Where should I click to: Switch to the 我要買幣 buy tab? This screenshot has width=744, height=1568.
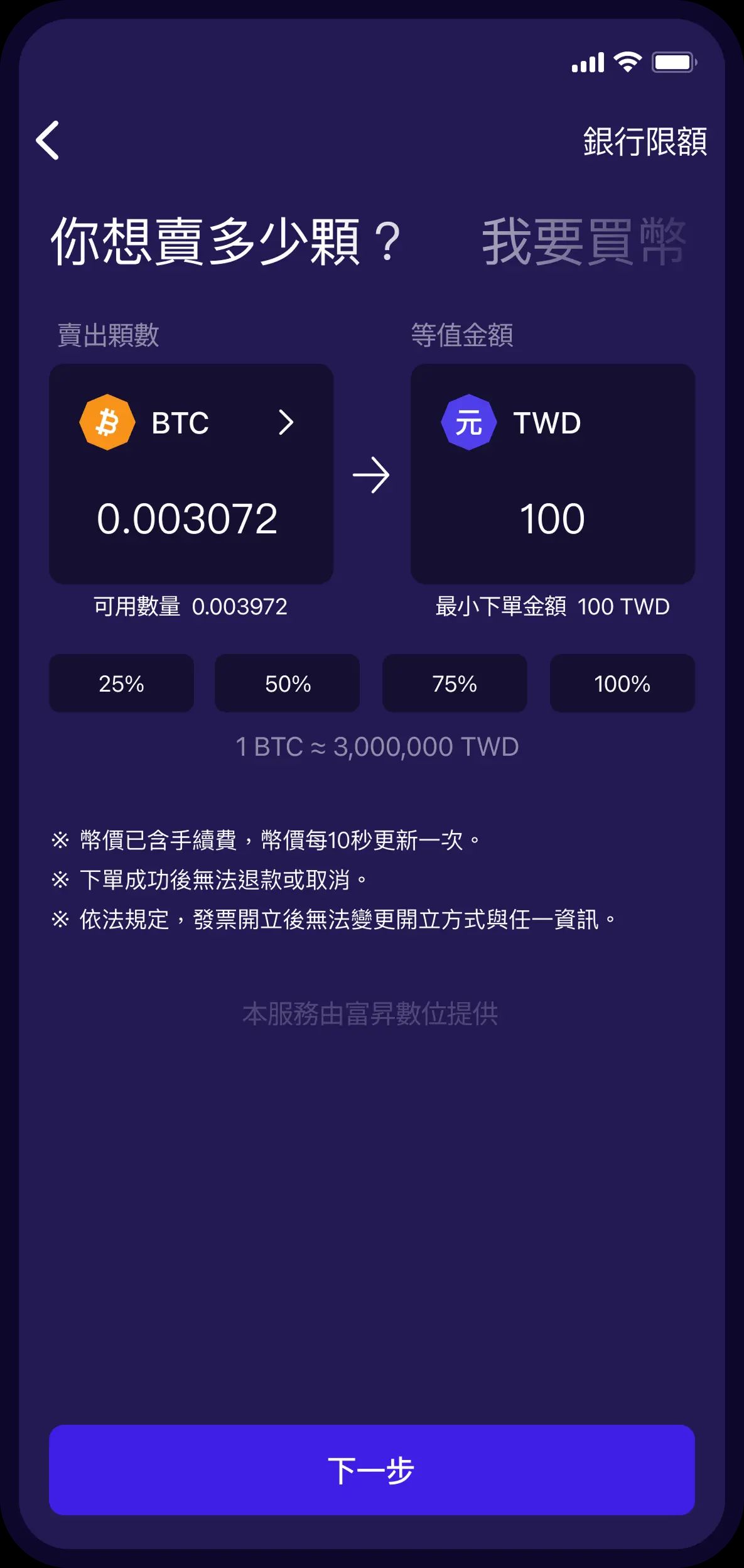tap(584, 242)
